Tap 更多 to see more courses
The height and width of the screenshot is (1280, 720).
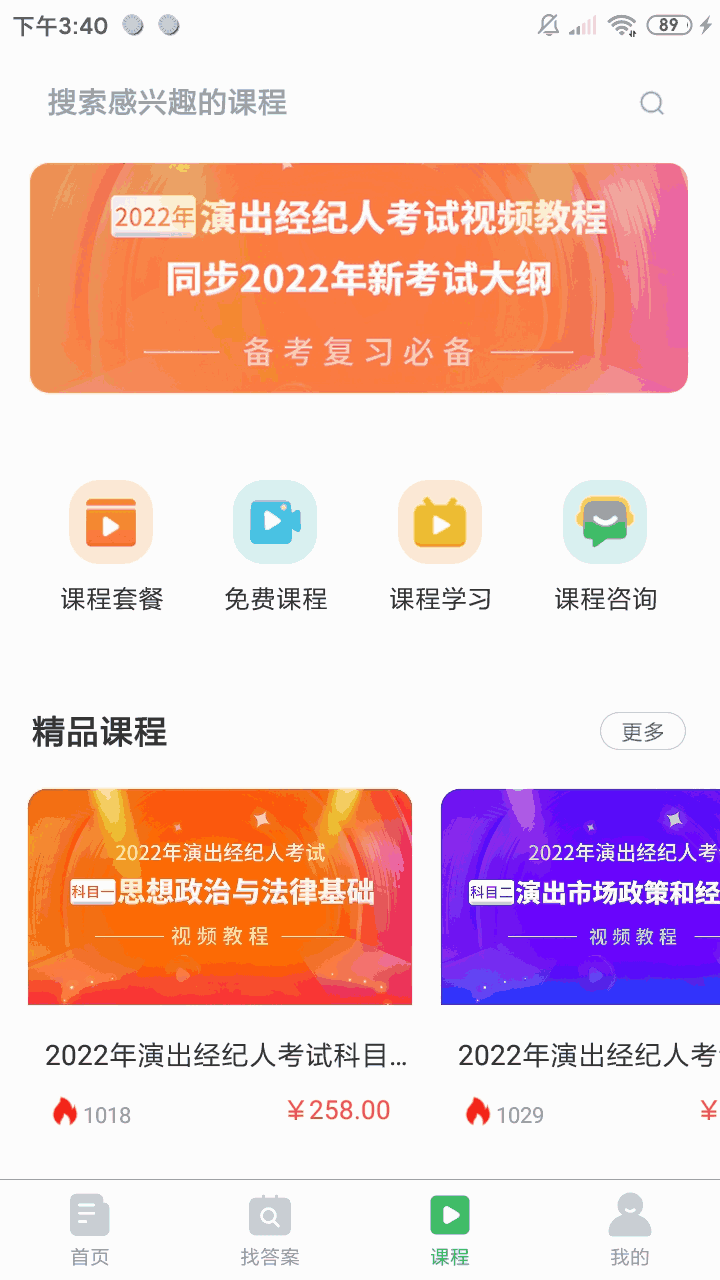click(642, 732)
